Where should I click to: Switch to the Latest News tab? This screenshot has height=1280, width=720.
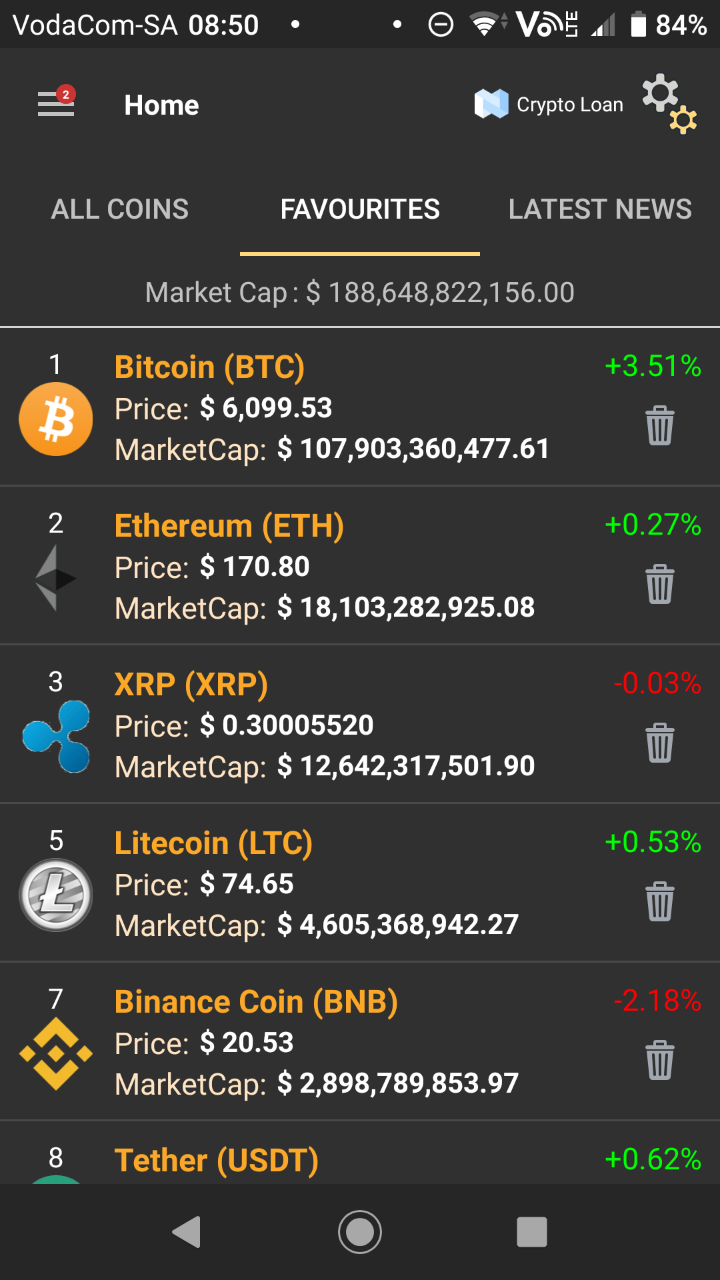click(x=600, y=209)
